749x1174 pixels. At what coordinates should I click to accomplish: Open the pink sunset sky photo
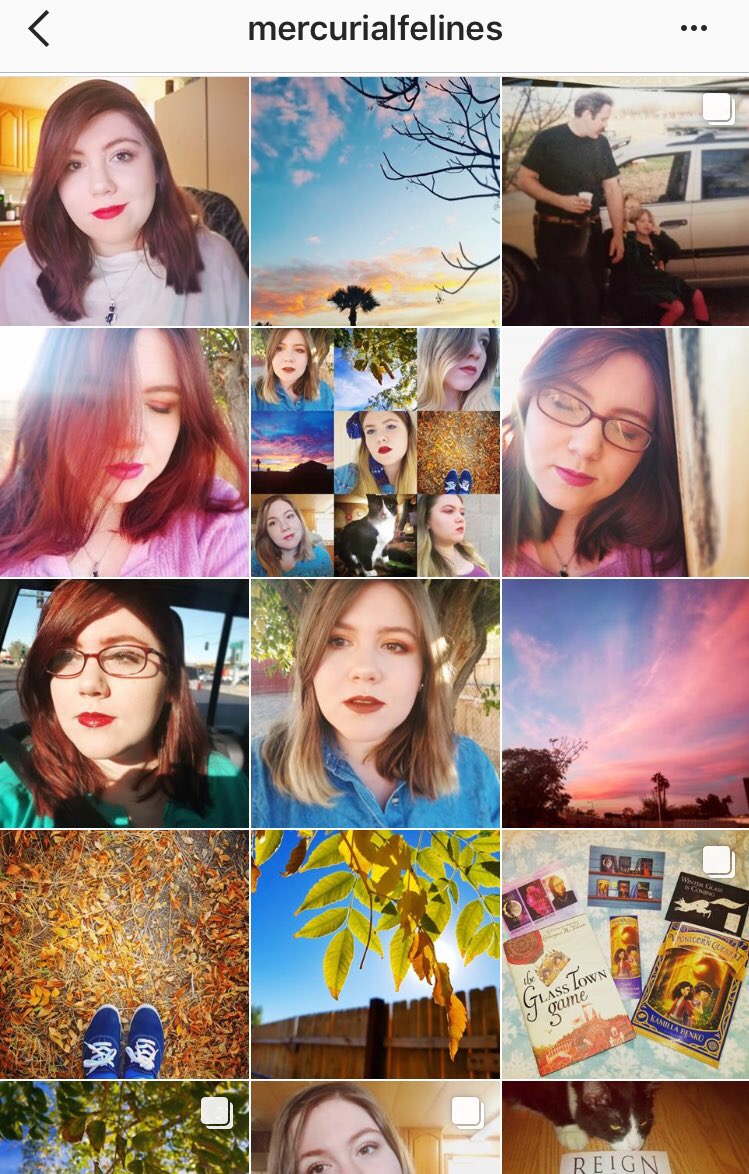[625, 703]
